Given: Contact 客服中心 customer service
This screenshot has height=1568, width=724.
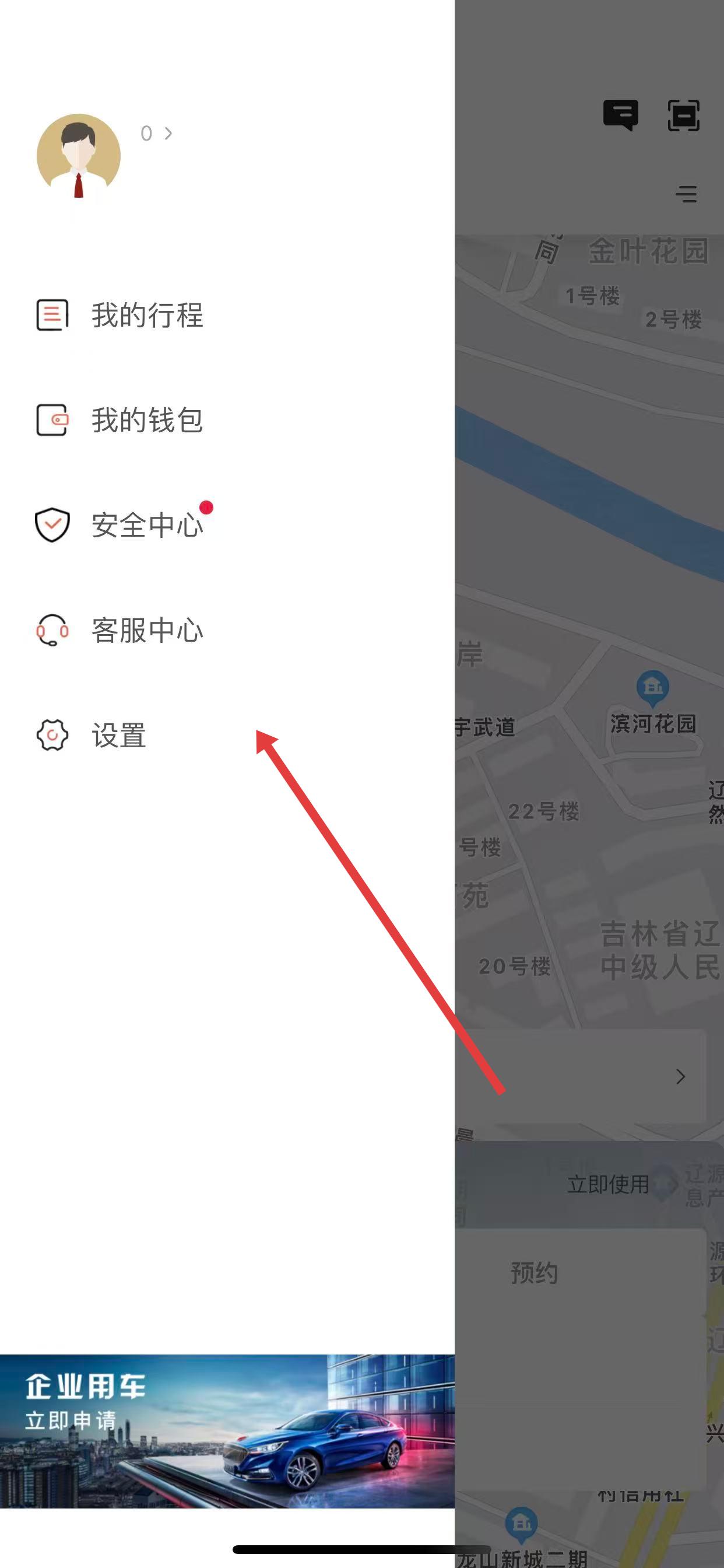Looking at the screenshot, I should (147, 630).
